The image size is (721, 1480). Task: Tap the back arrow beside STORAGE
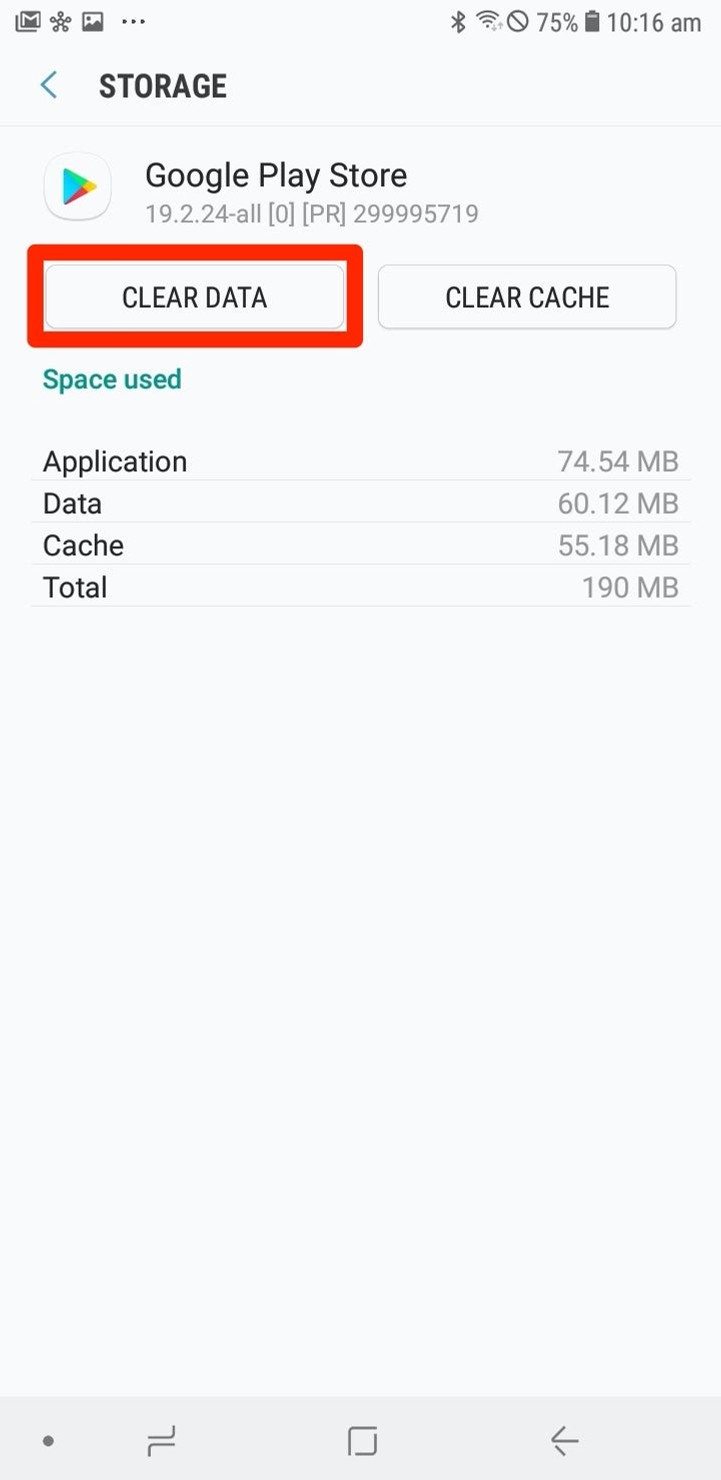(x=48, y=85)
